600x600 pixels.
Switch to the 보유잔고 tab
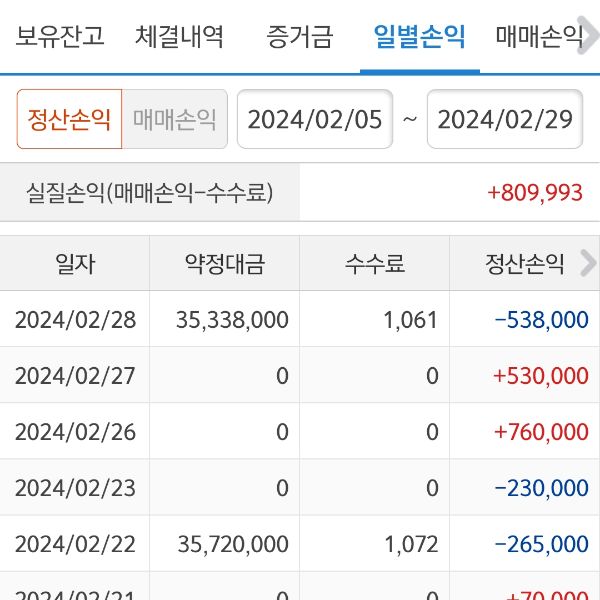tap(60, 38)
